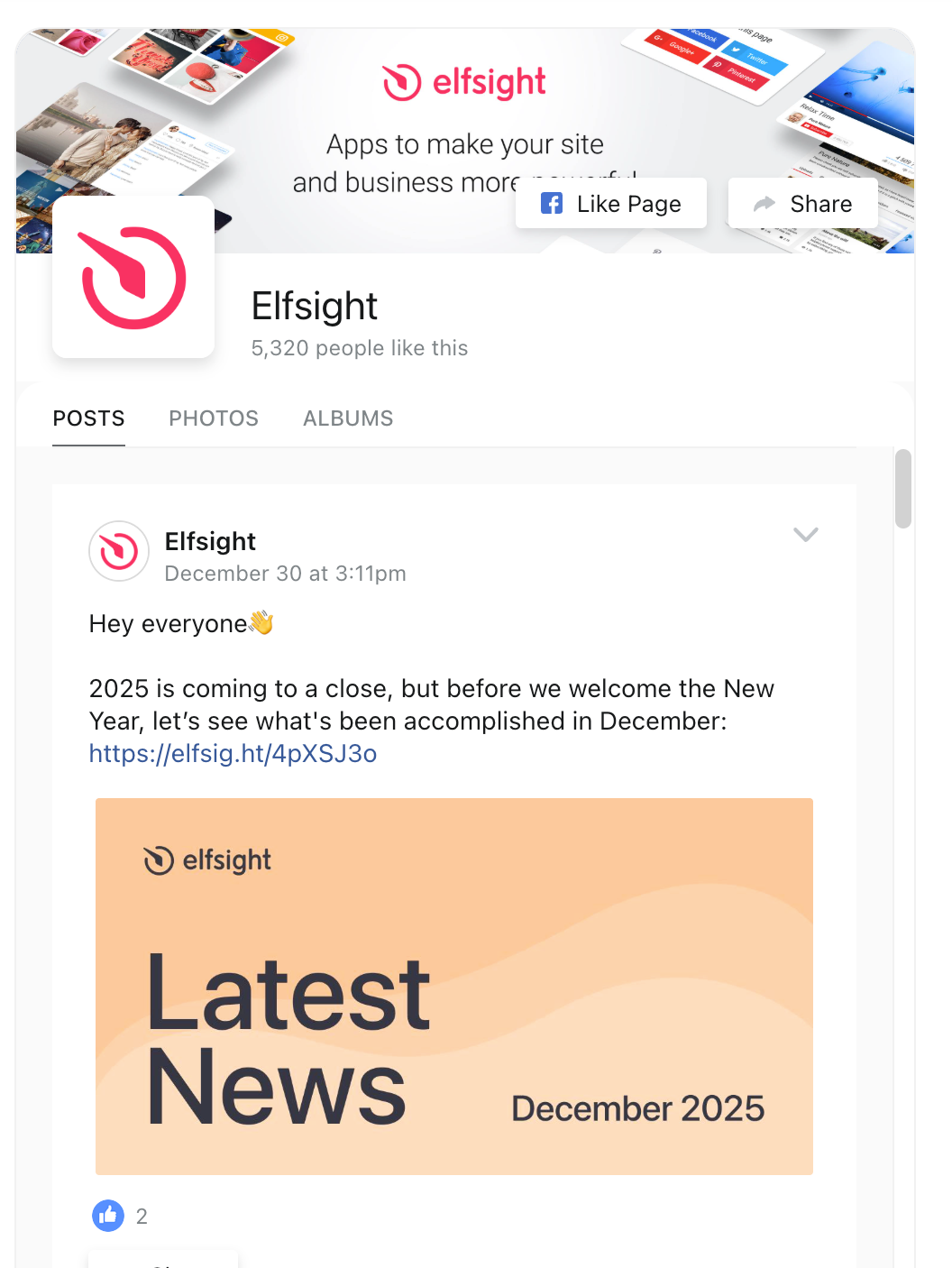The height and width of the screenshot is (1268, 952).
Task: Open the Elfsight profile picture
Action: tap(133, 278)
